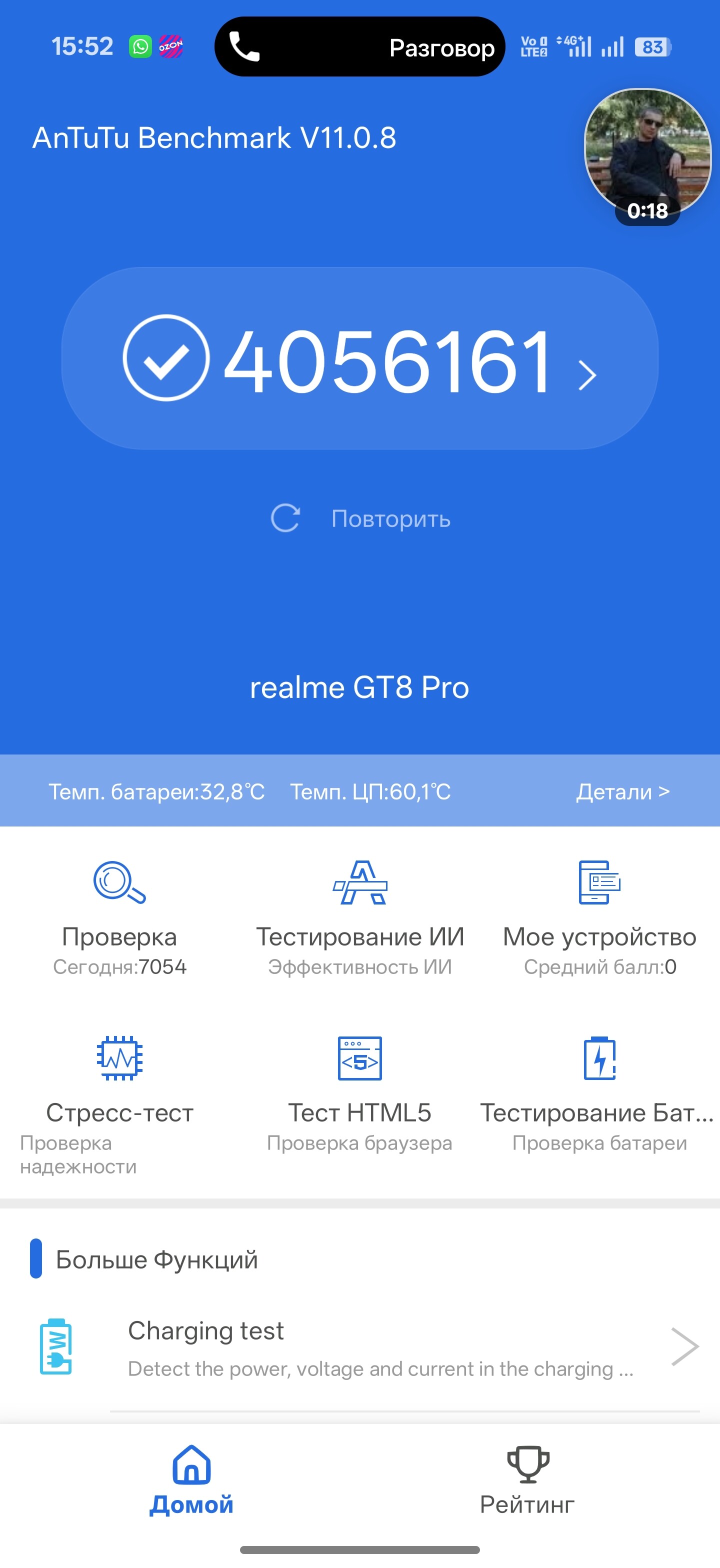The image size is (720, 1568).
Task: Expand the Charging test chevron
Action: tap(685, 1346)
